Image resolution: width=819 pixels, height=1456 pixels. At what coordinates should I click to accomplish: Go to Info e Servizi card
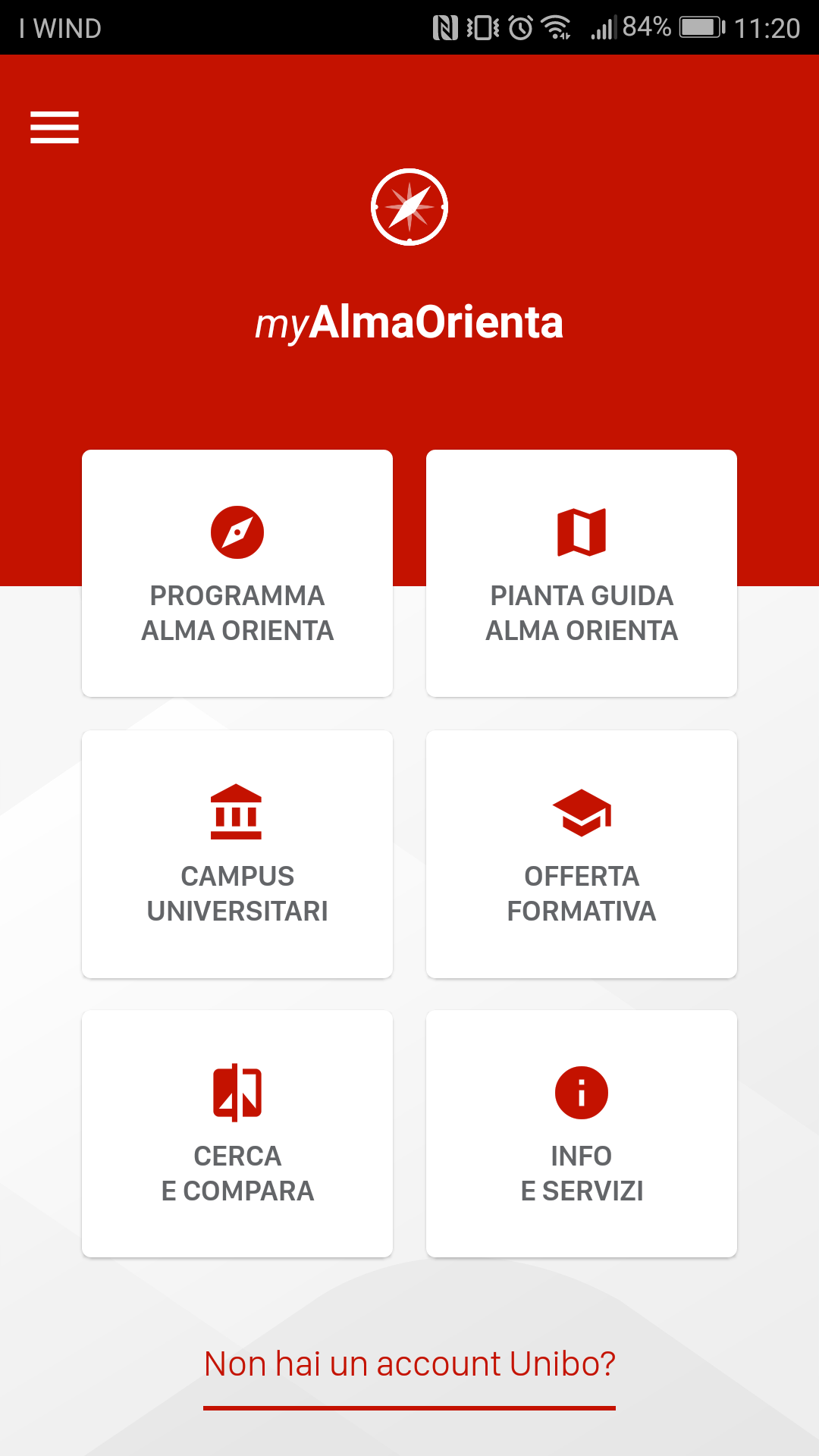(582, 1134)
